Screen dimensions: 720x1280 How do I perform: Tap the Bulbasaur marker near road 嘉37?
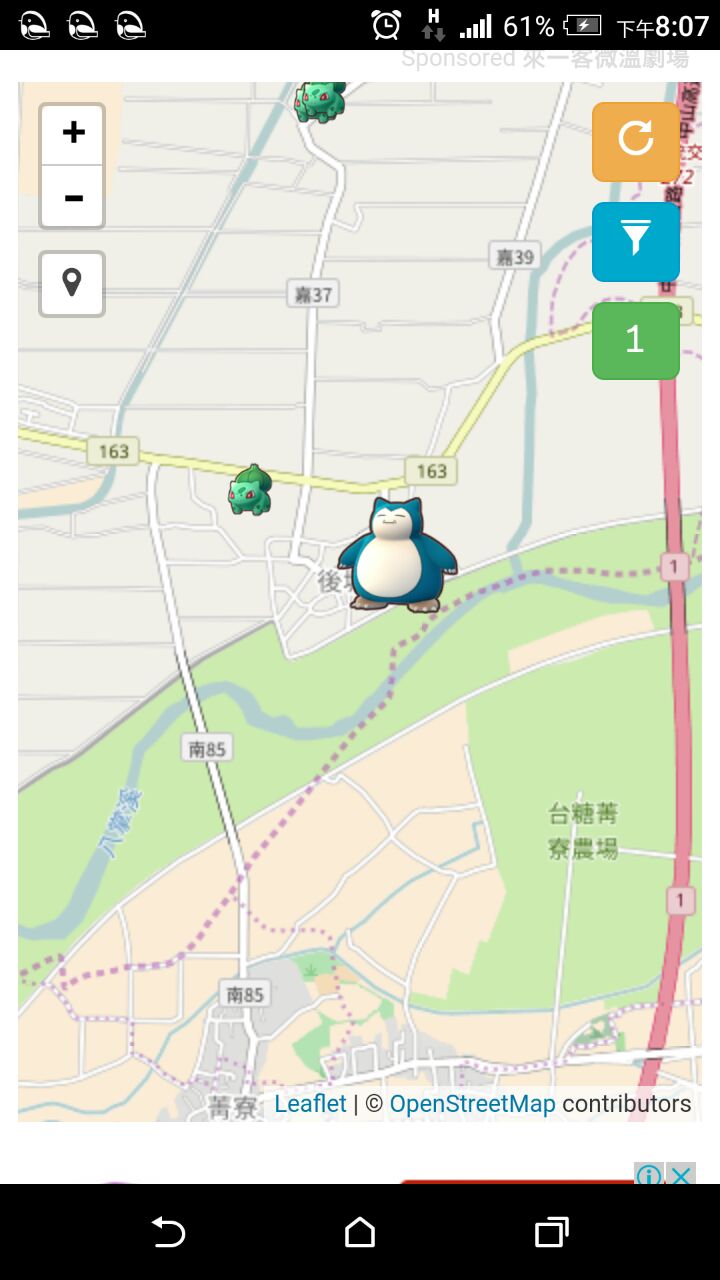point(319,102)
